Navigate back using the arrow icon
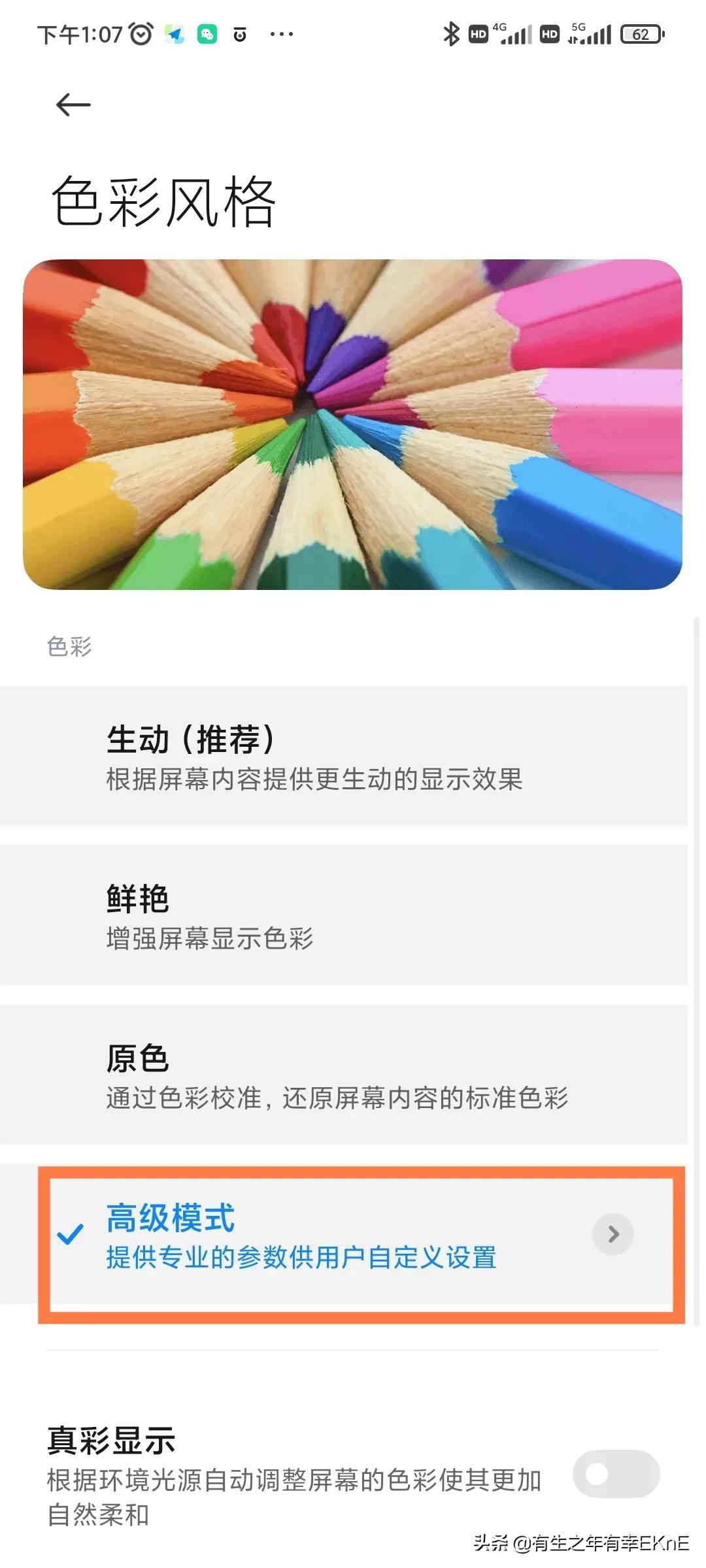The width and height of the screenshot is (706, 1568). tap(72, 105)
